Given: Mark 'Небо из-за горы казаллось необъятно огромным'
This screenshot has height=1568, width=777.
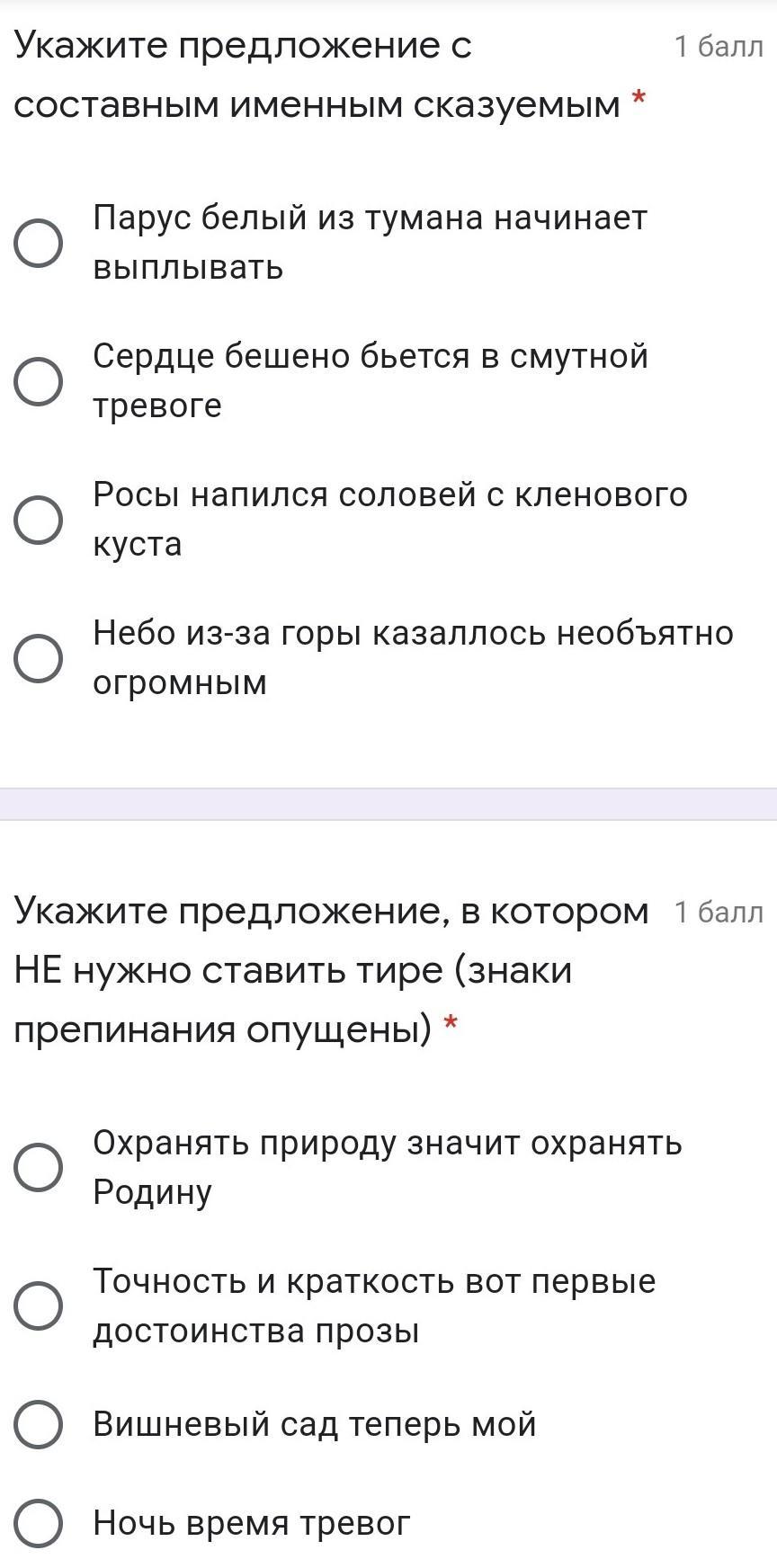Looking at the screenshot, I should (x=38, y=658).
